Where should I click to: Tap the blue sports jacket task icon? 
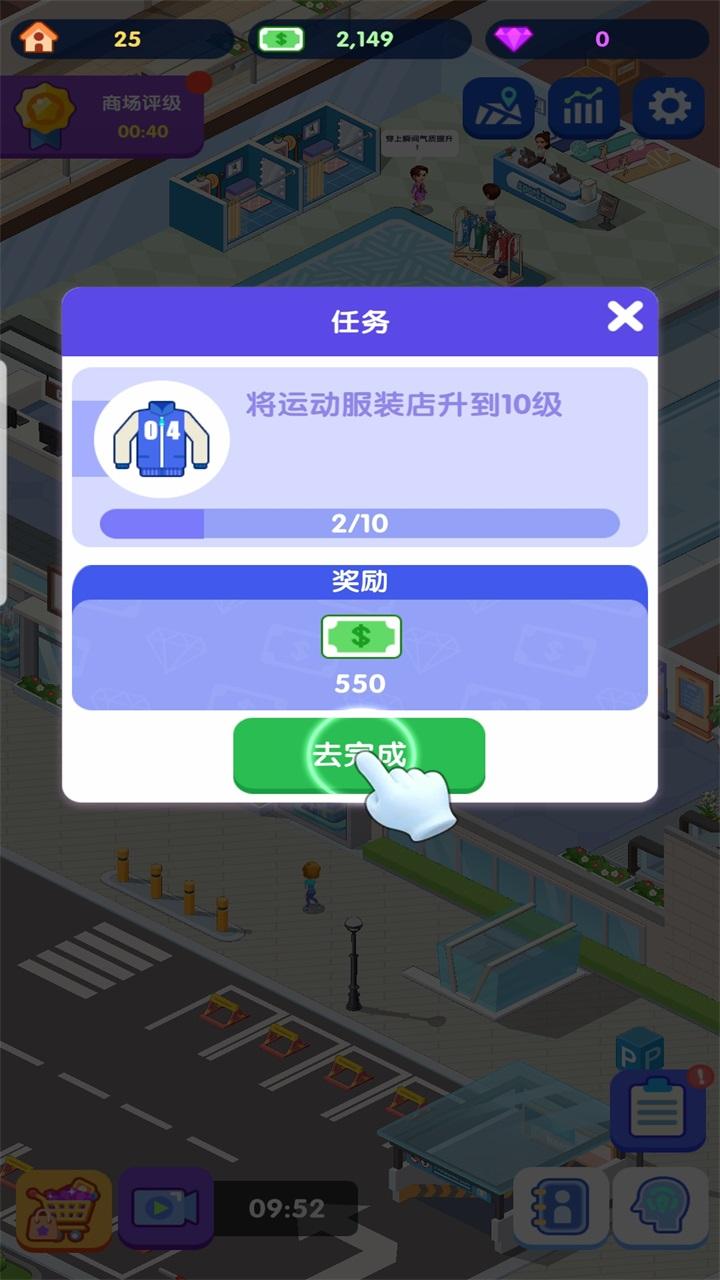click(x=160, y=438)
